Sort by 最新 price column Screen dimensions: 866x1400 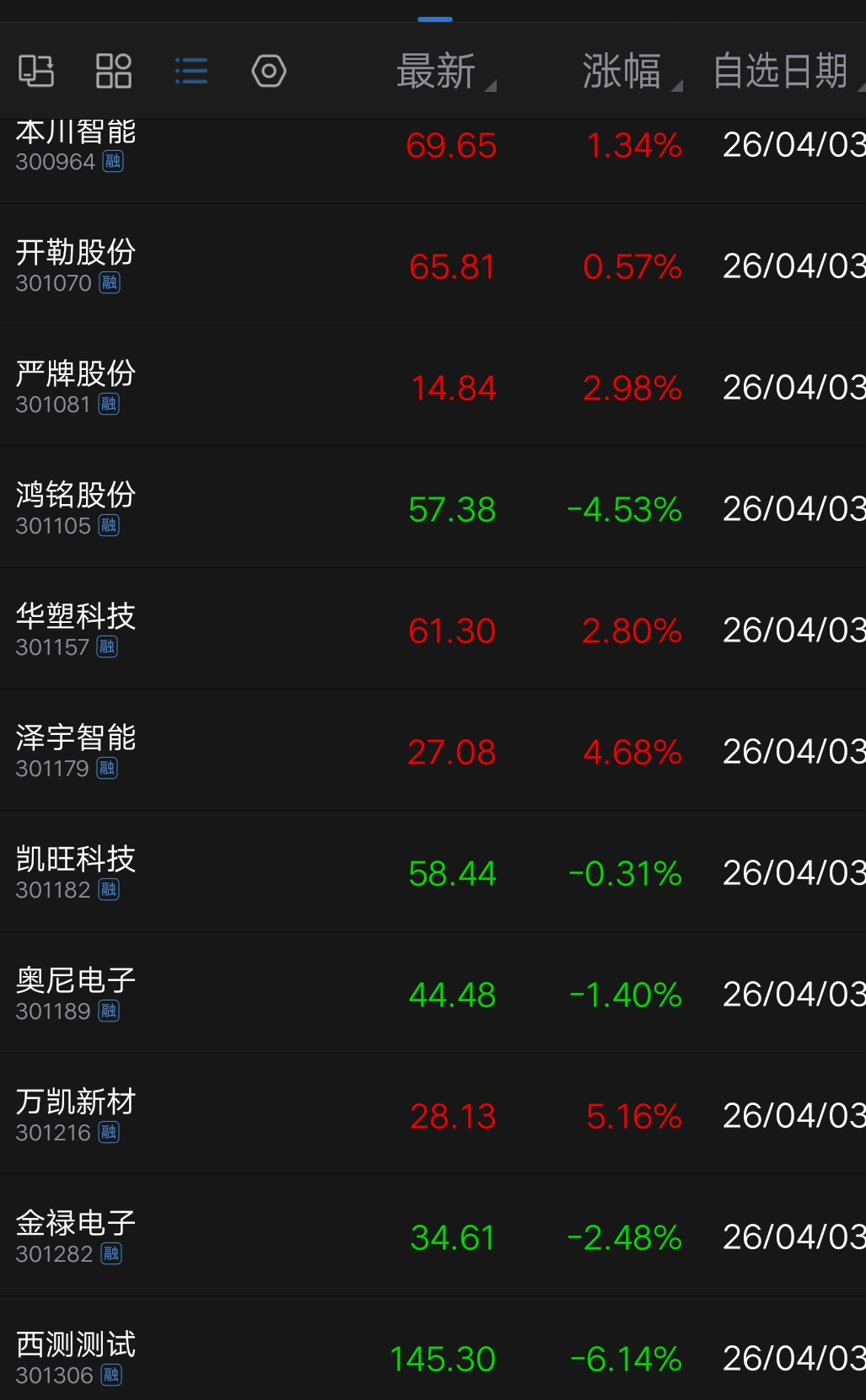[438, 71]
